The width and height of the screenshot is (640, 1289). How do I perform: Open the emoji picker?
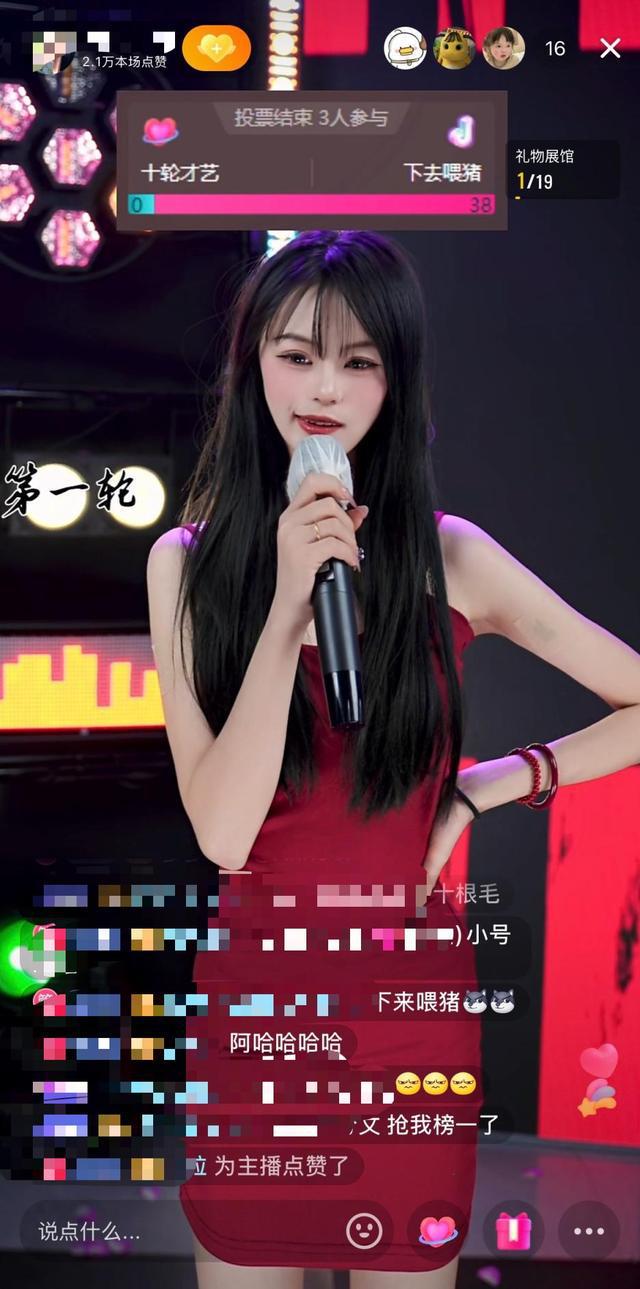(x=364, y=1231)
